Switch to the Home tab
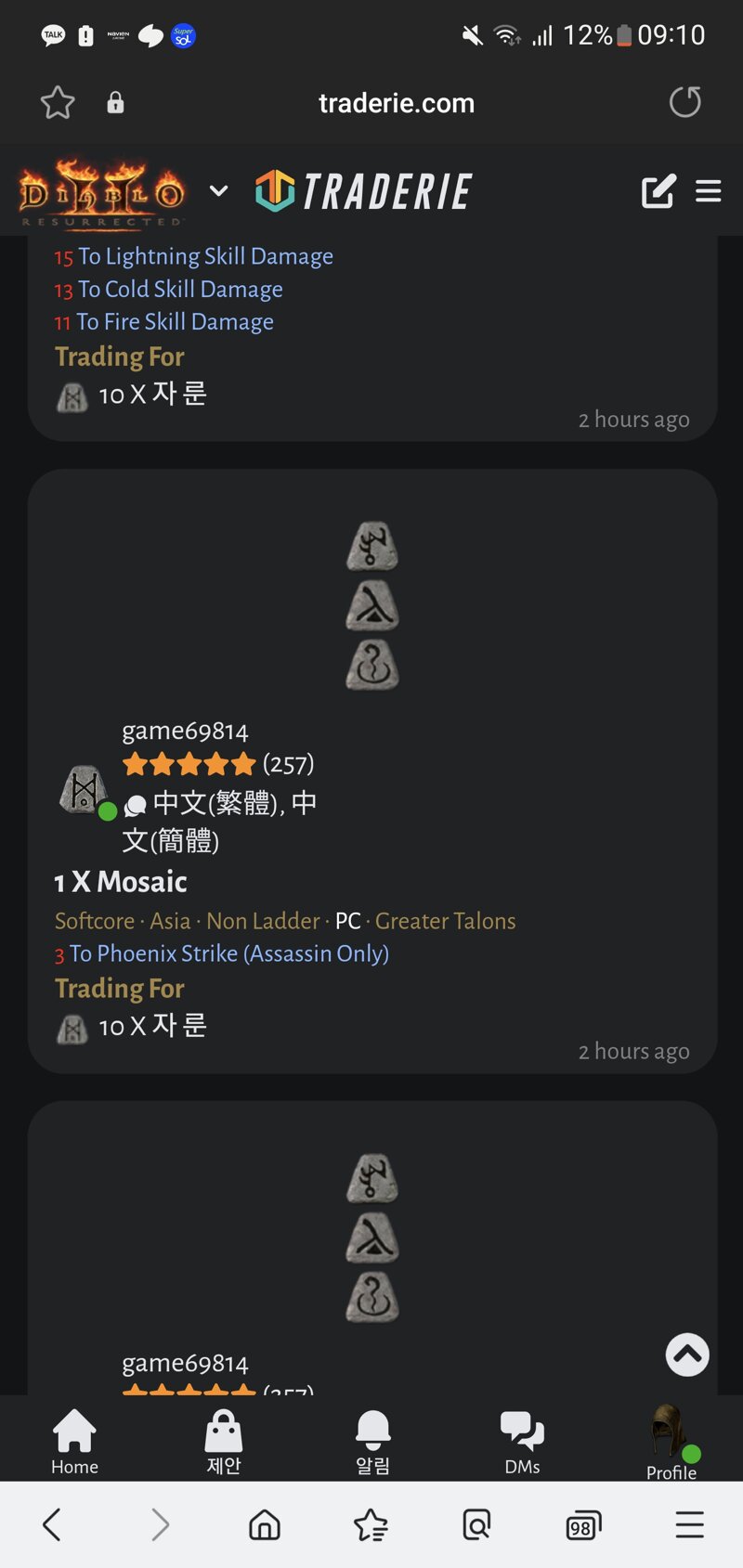 coord(74,1441)
